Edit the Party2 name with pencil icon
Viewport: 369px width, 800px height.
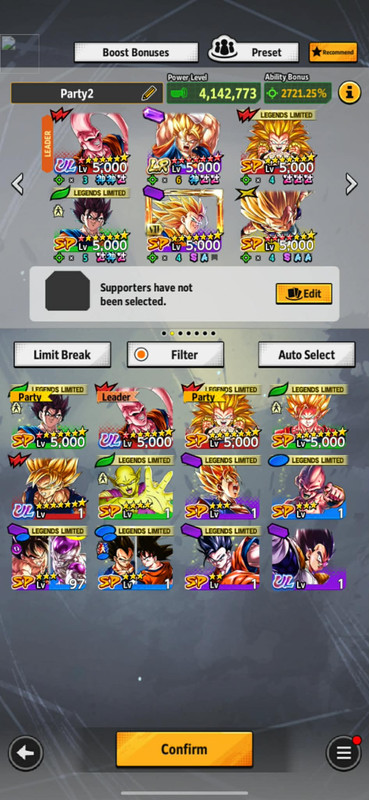(x=149, y=93)
